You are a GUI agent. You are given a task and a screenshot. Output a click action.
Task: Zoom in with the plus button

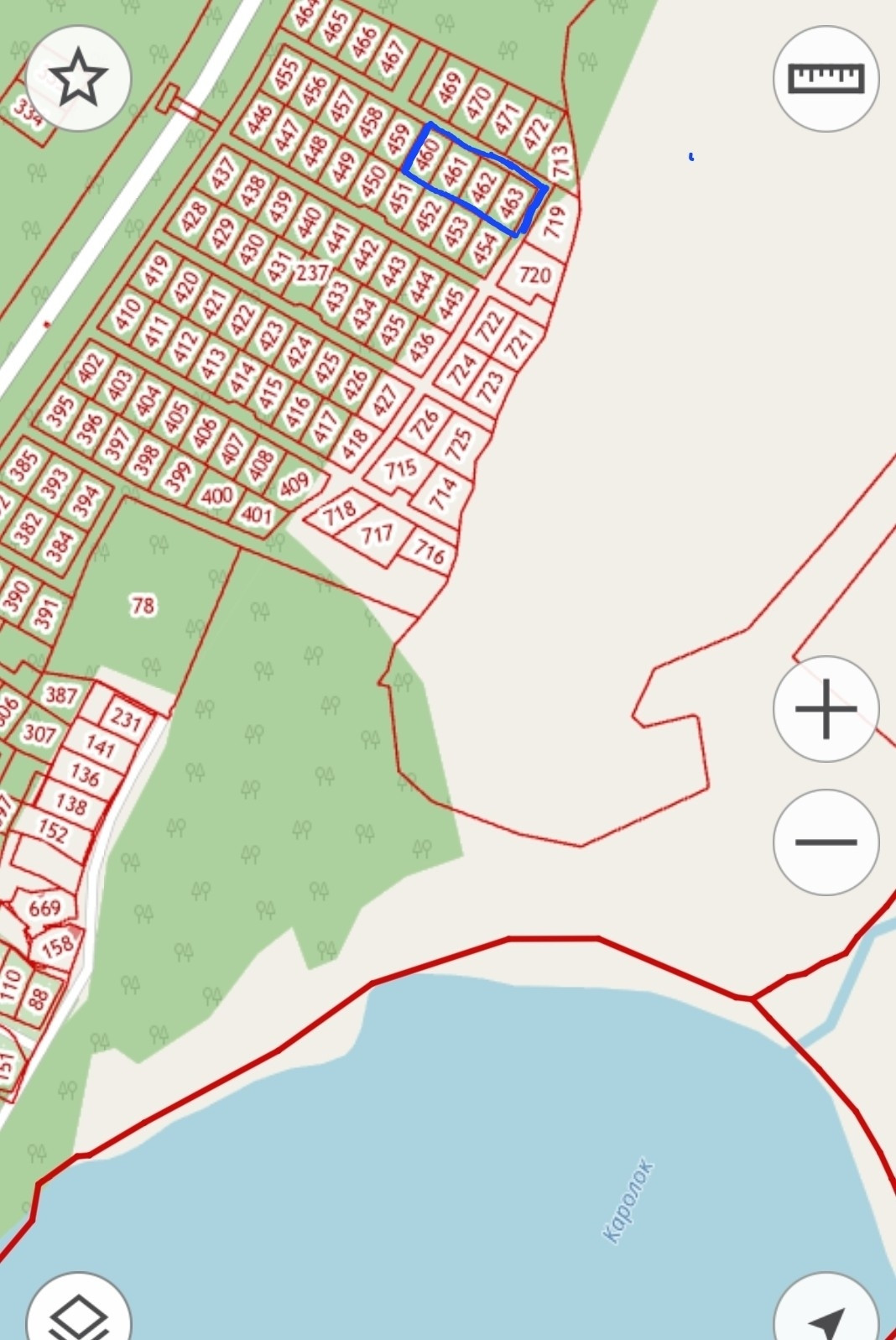point(826,709)
